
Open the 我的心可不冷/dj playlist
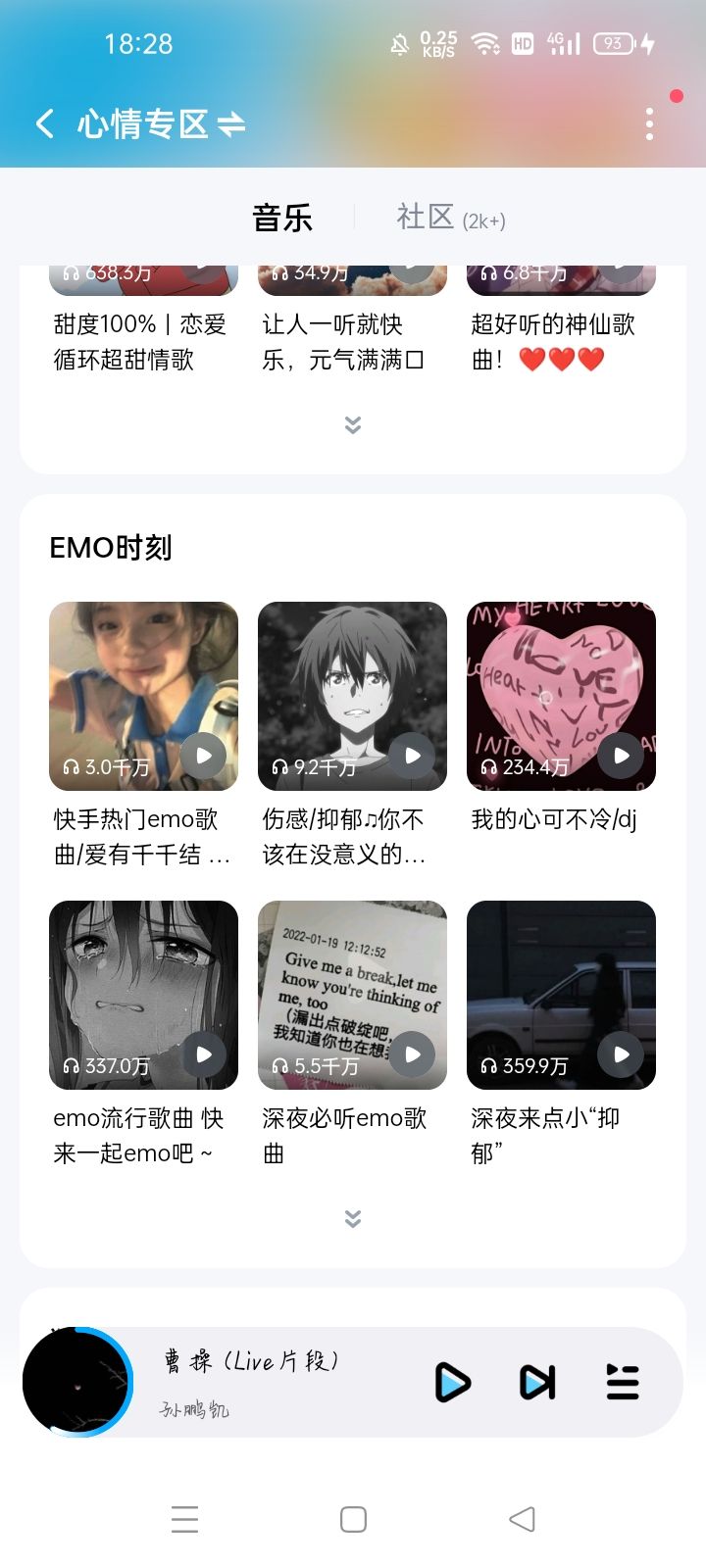pos(561,697)
